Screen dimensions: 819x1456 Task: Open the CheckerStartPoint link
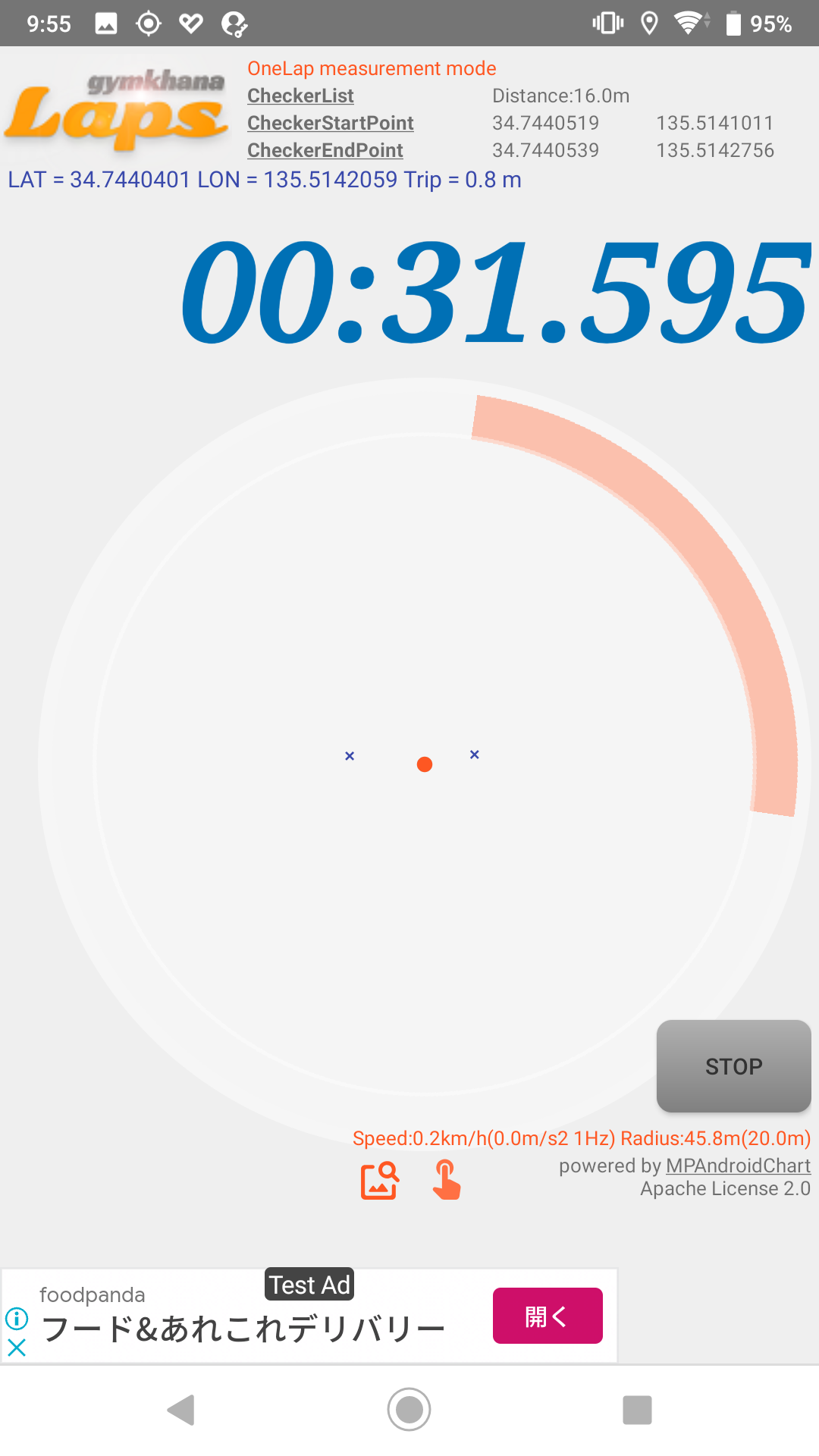330,123
